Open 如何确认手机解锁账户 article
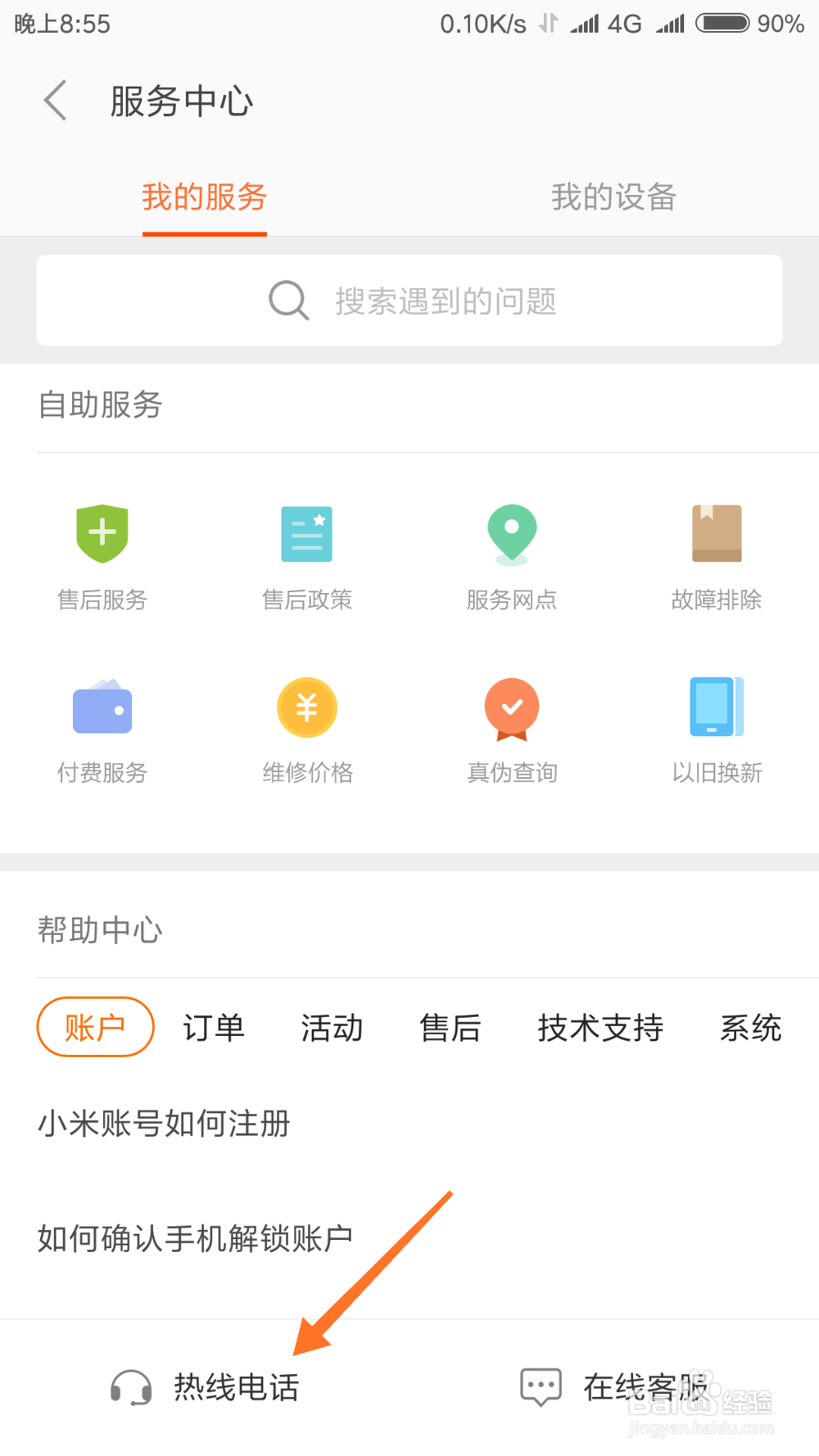The width and height of the screenshot is (819, 1456). 409,1238
